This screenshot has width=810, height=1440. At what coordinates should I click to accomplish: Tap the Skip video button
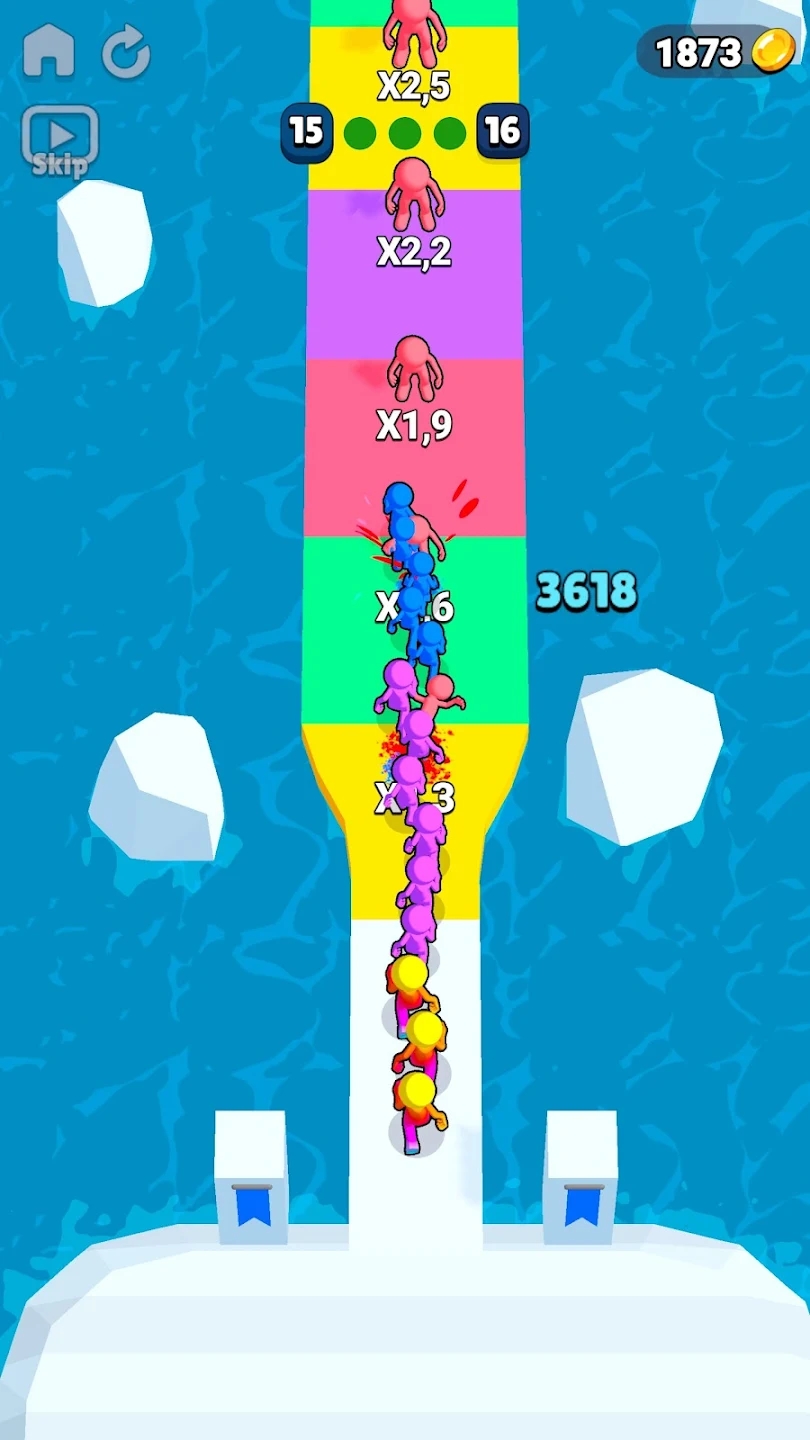(60, 140)
